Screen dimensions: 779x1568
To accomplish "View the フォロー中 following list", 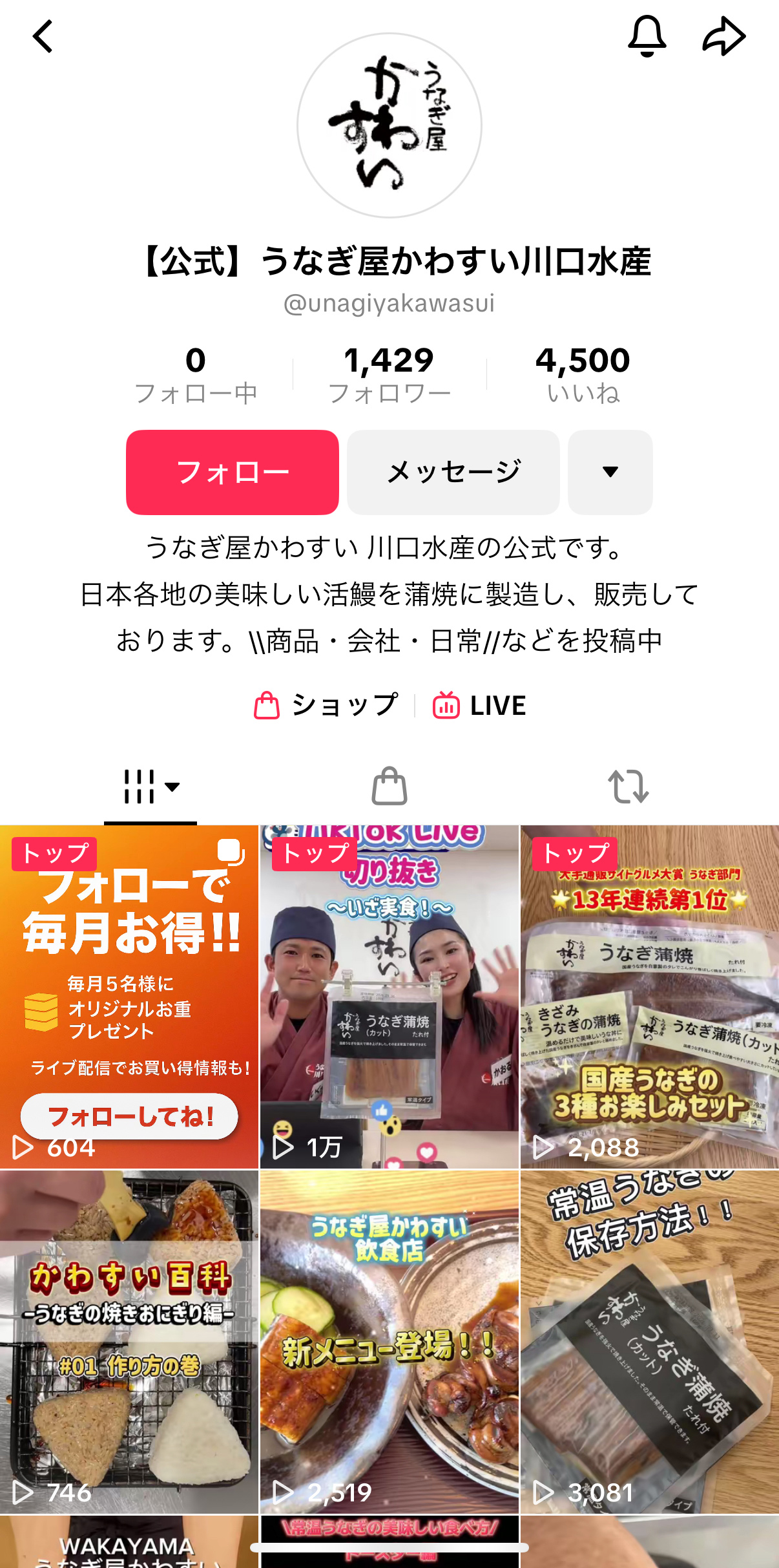I will click(196, 375).
